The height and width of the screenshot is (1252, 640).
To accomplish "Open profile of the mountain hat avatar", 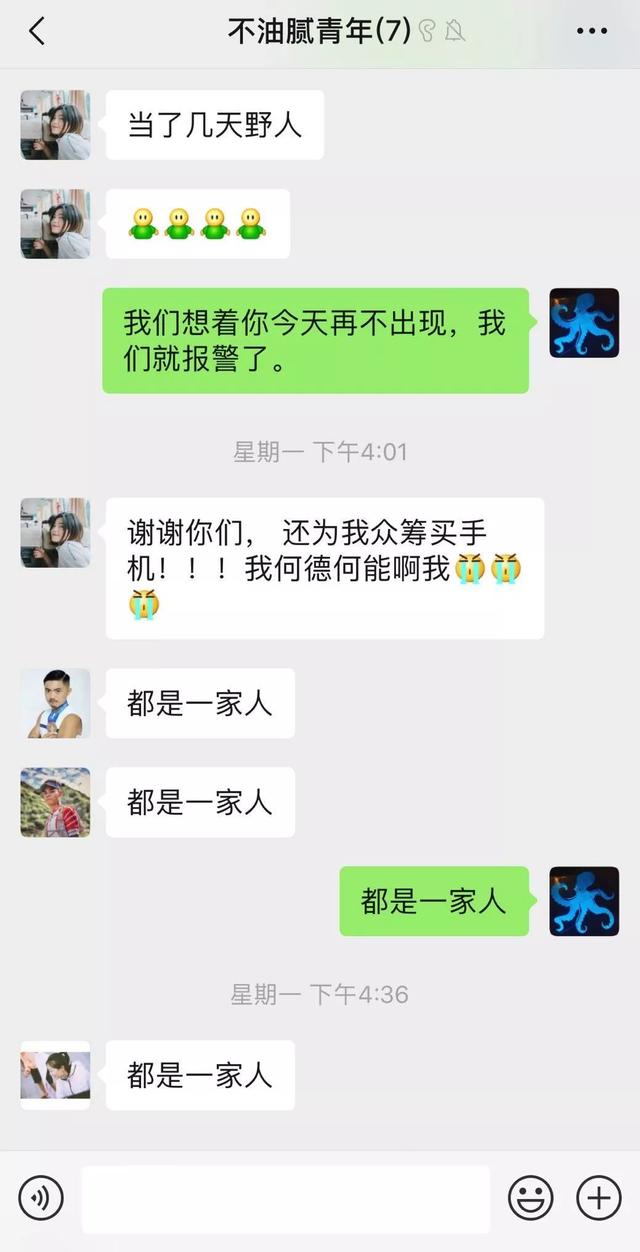I will [x=55, y=802].
